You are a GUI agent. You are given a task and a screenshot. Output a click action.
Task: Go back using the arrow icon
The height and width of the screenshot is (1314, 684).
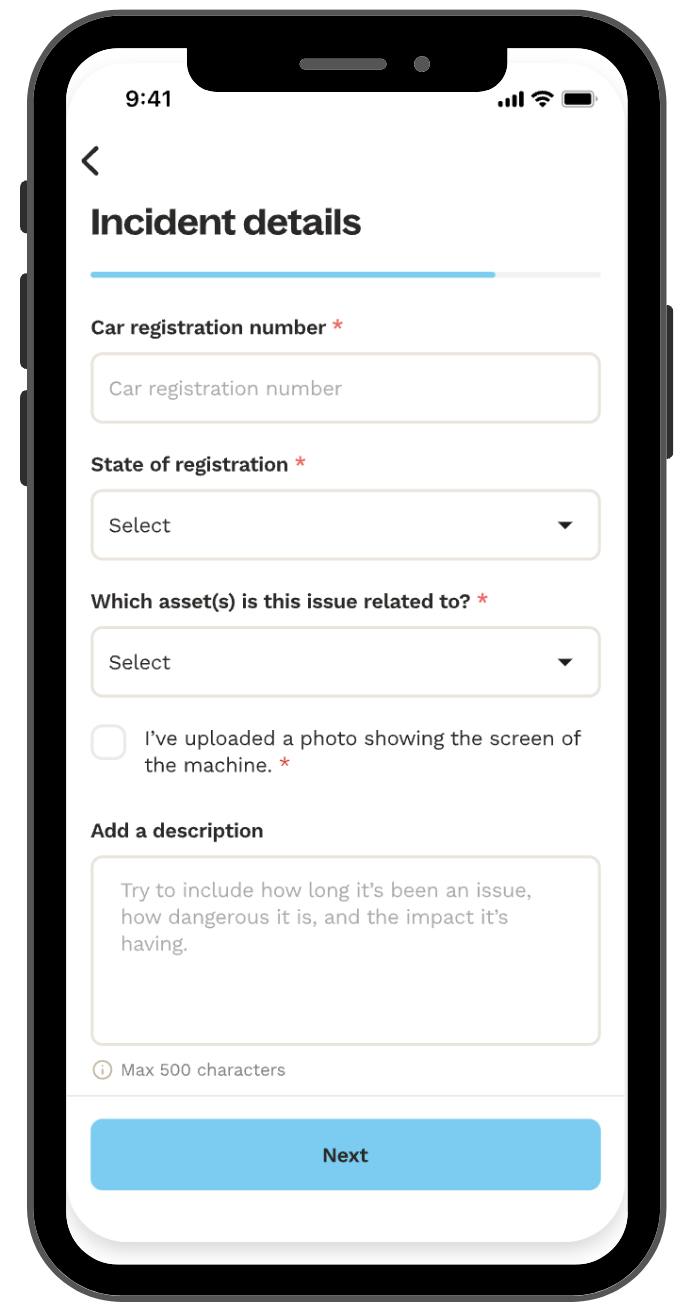pos(91,161)
